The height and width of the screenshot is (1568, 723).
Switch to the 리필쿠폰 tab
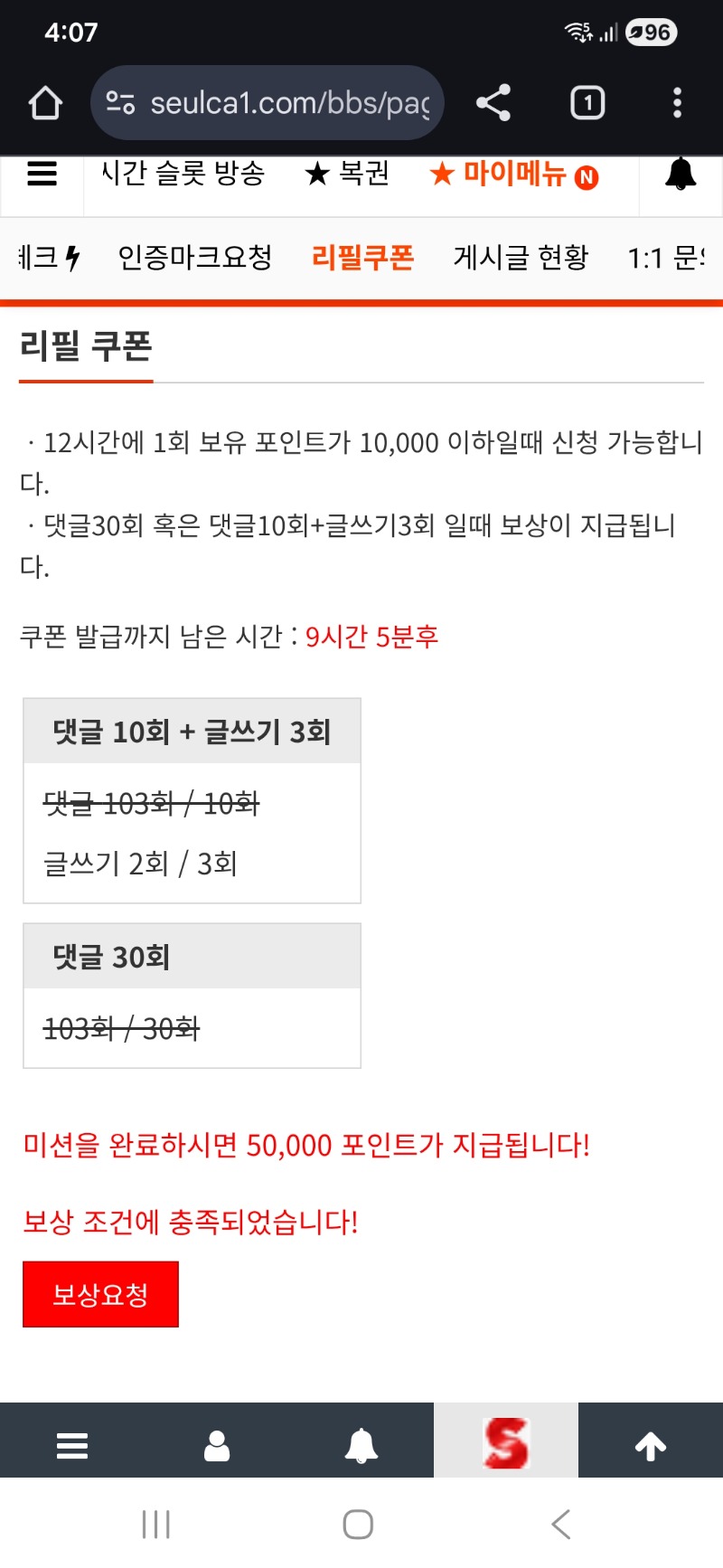[364, 259]
